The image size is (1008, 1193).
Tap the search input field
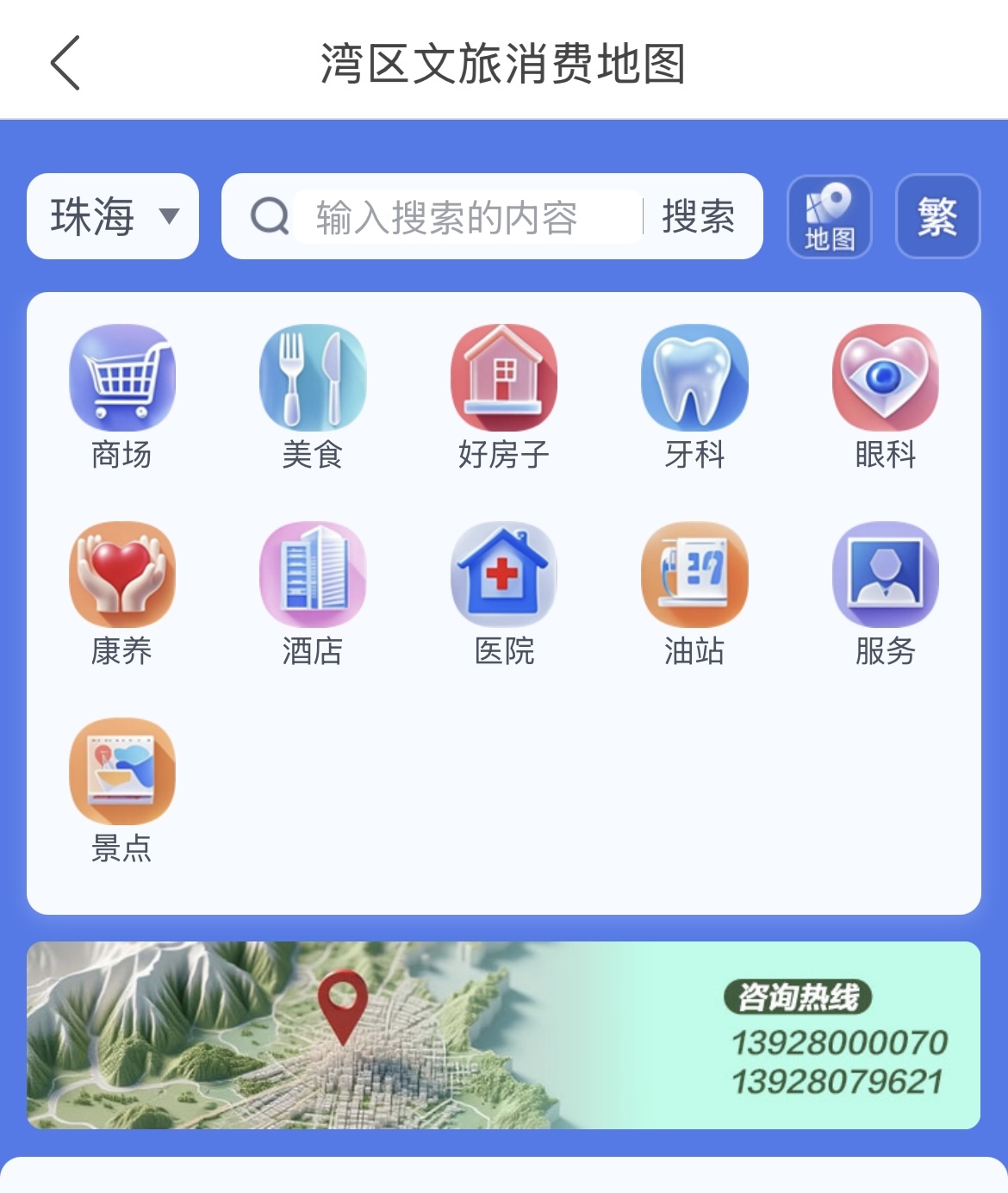point(465,217)
